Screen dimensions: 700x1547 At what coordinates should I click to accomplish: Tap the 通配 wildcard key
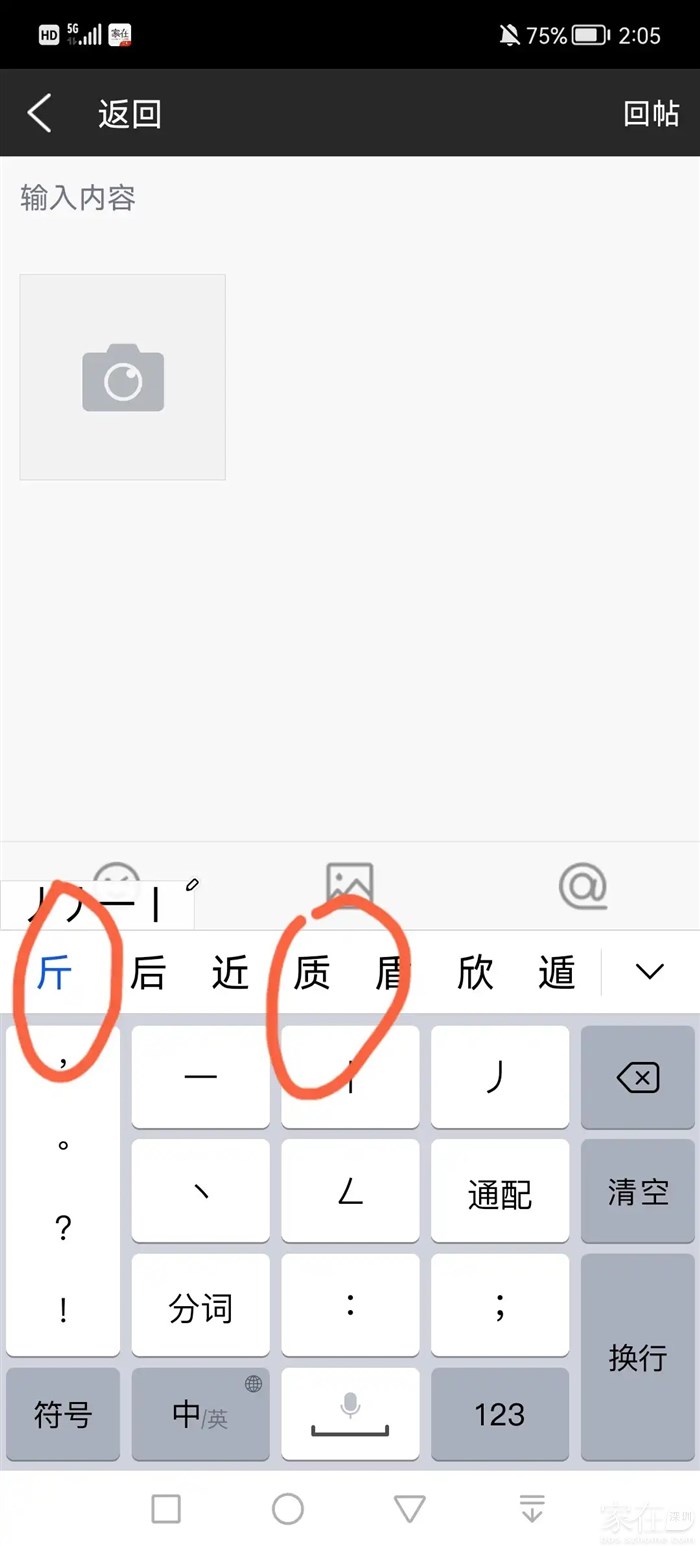click(499, 1193)
